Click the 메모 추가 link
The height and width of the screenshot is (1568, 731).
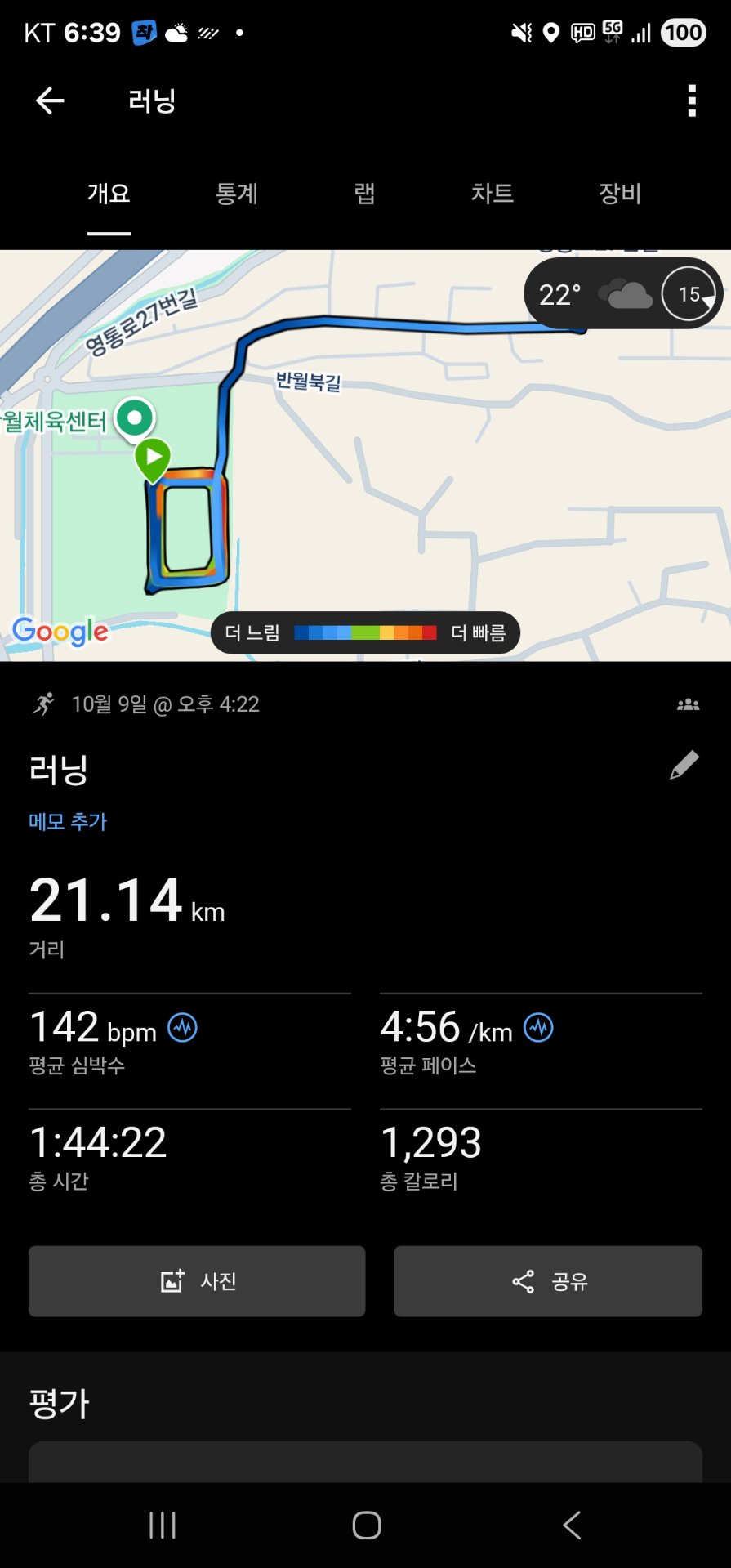67,821
